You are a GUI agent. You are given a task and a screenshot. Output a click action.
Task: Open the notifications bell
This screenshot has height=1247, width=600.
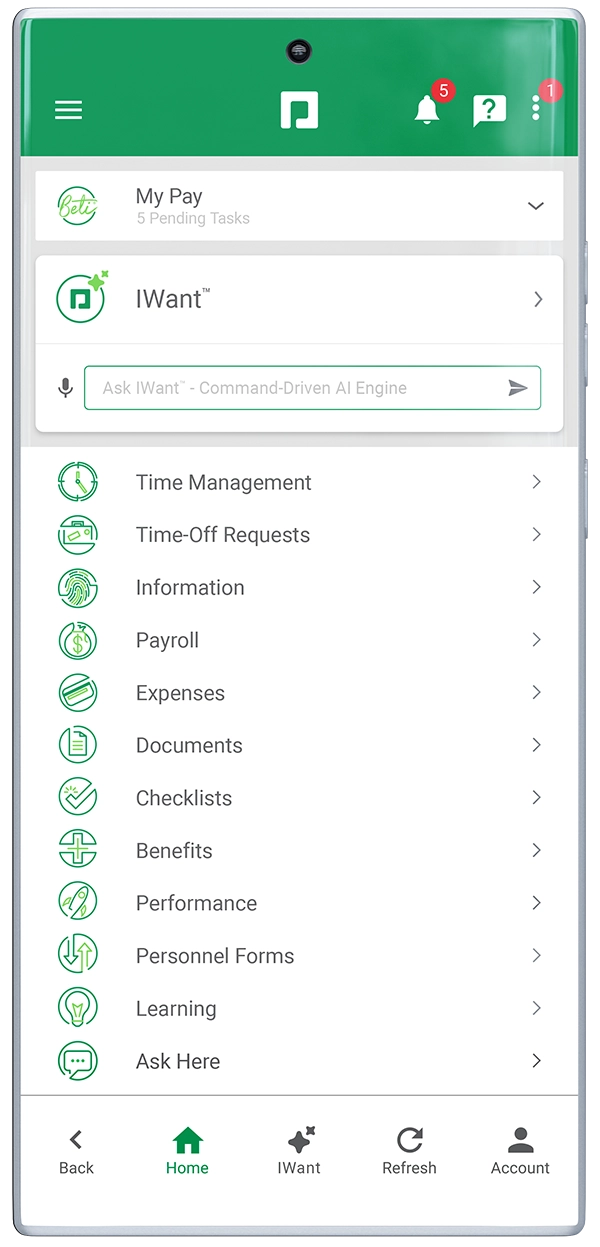pyautogui.click(x=427, y=110)
